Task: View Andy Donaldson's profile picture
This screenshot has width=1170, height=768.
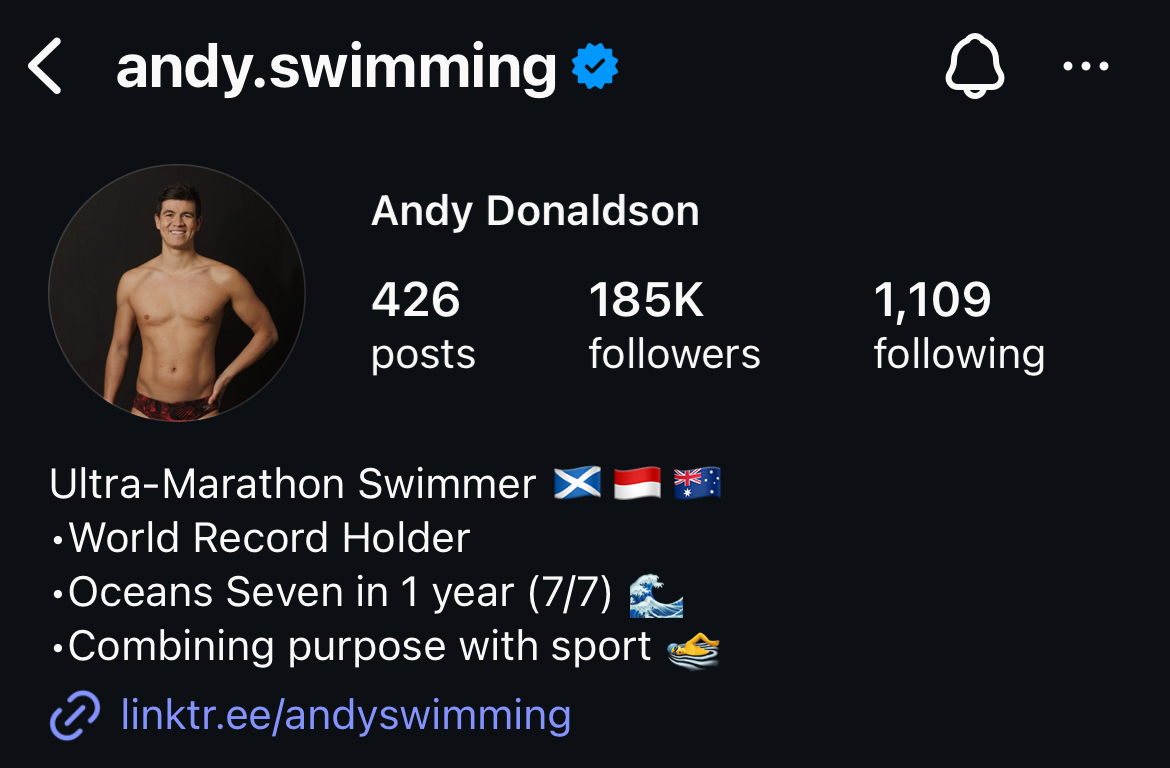Action: [x=177, y=293]
